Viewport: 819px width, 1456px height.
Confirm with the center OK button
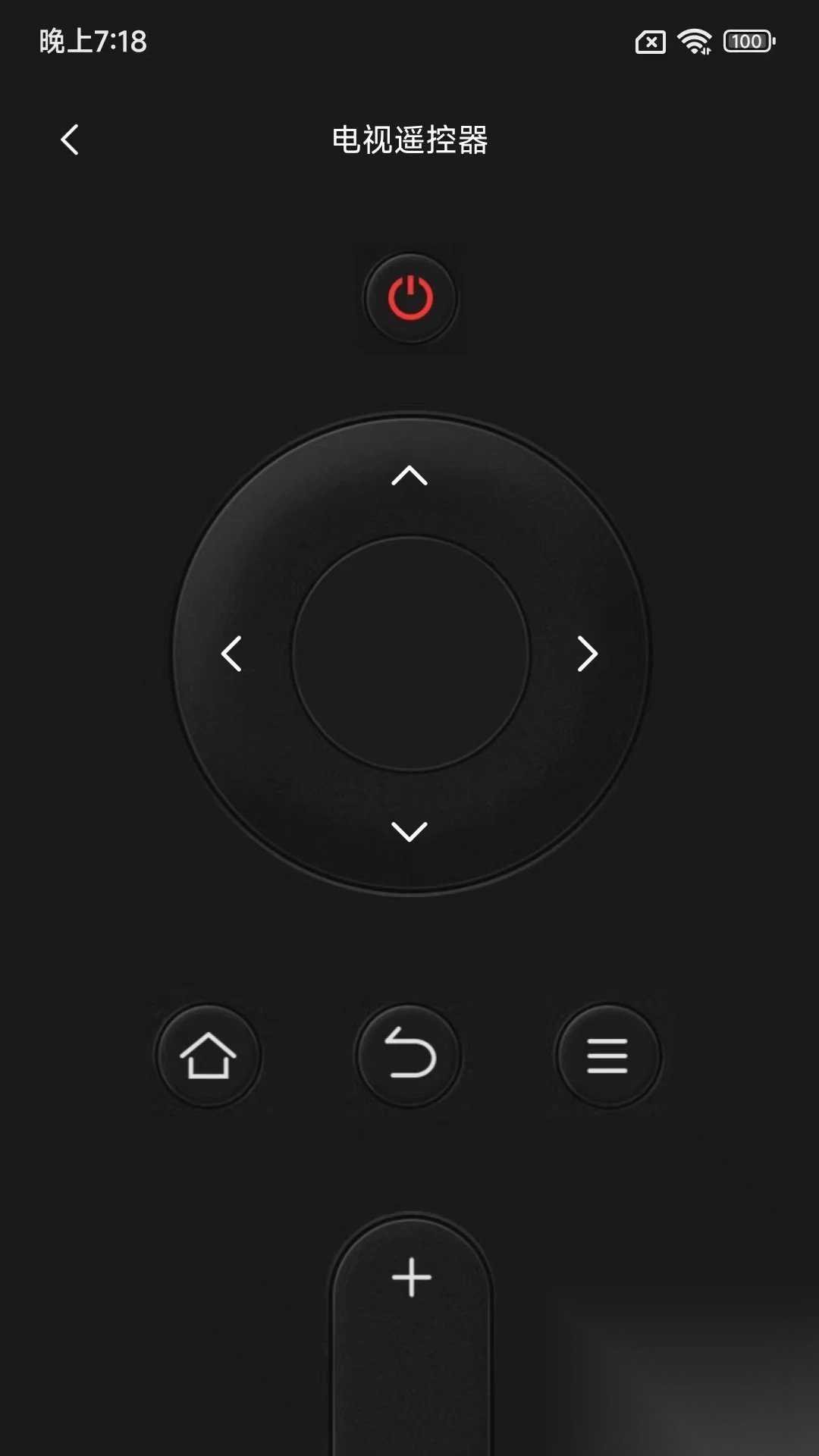point(410,654)
